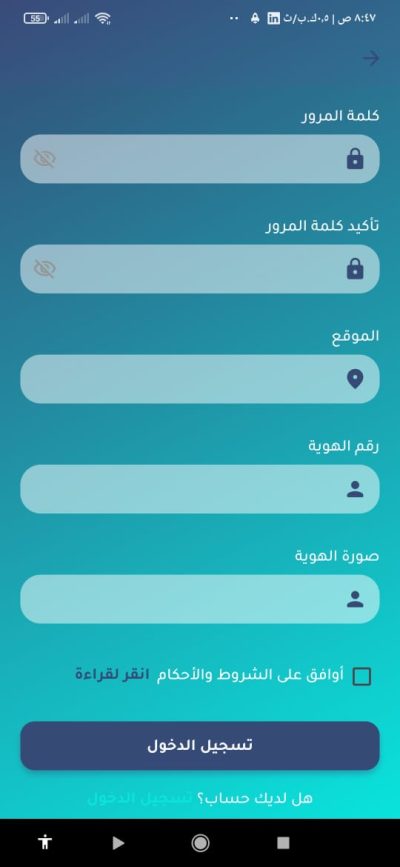Tap the back arrow at the top

click(x=371, y=58)
